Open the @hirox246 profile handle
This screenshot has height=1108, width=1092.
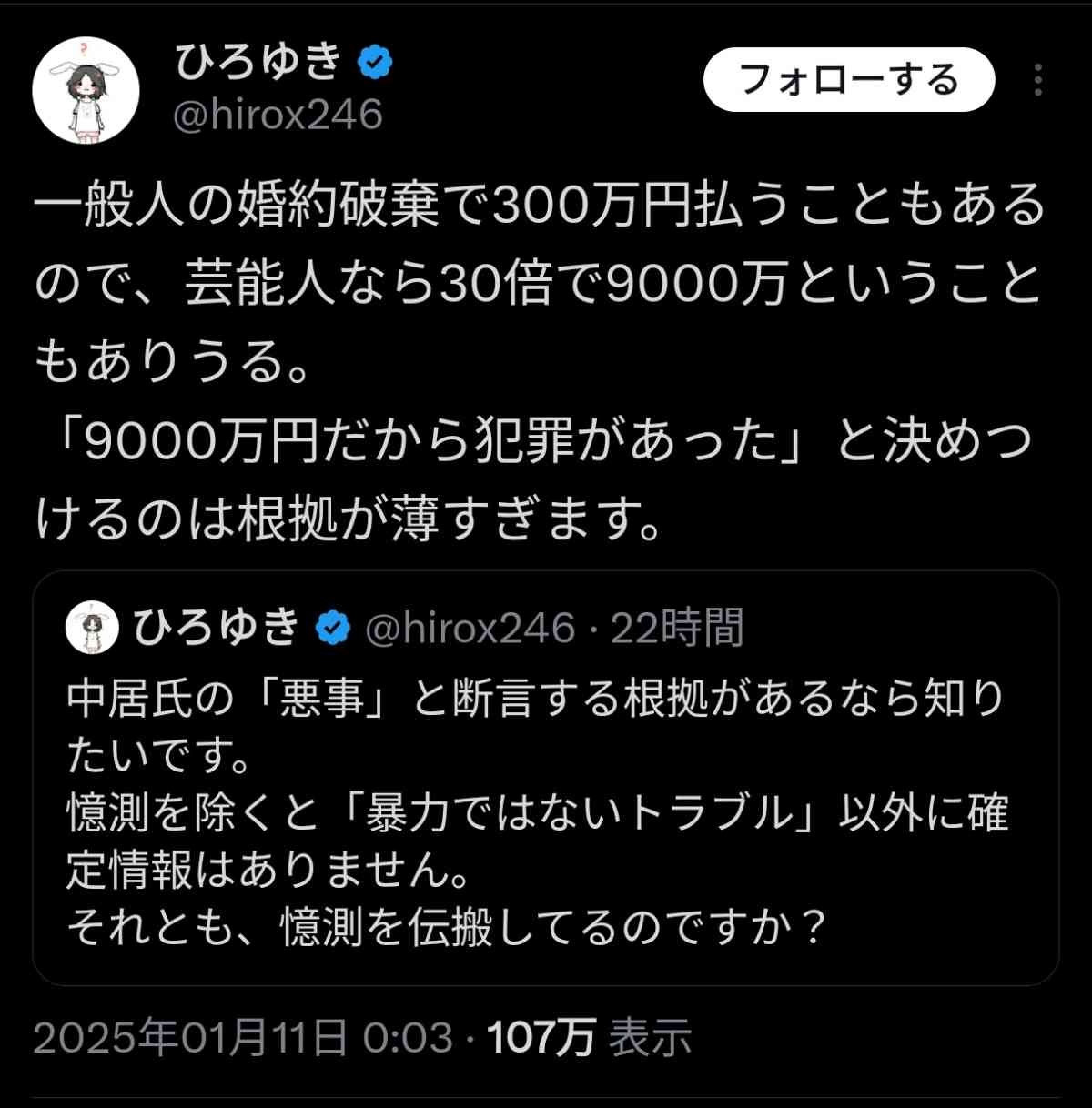pyautogui.click(x=278, y=115)
